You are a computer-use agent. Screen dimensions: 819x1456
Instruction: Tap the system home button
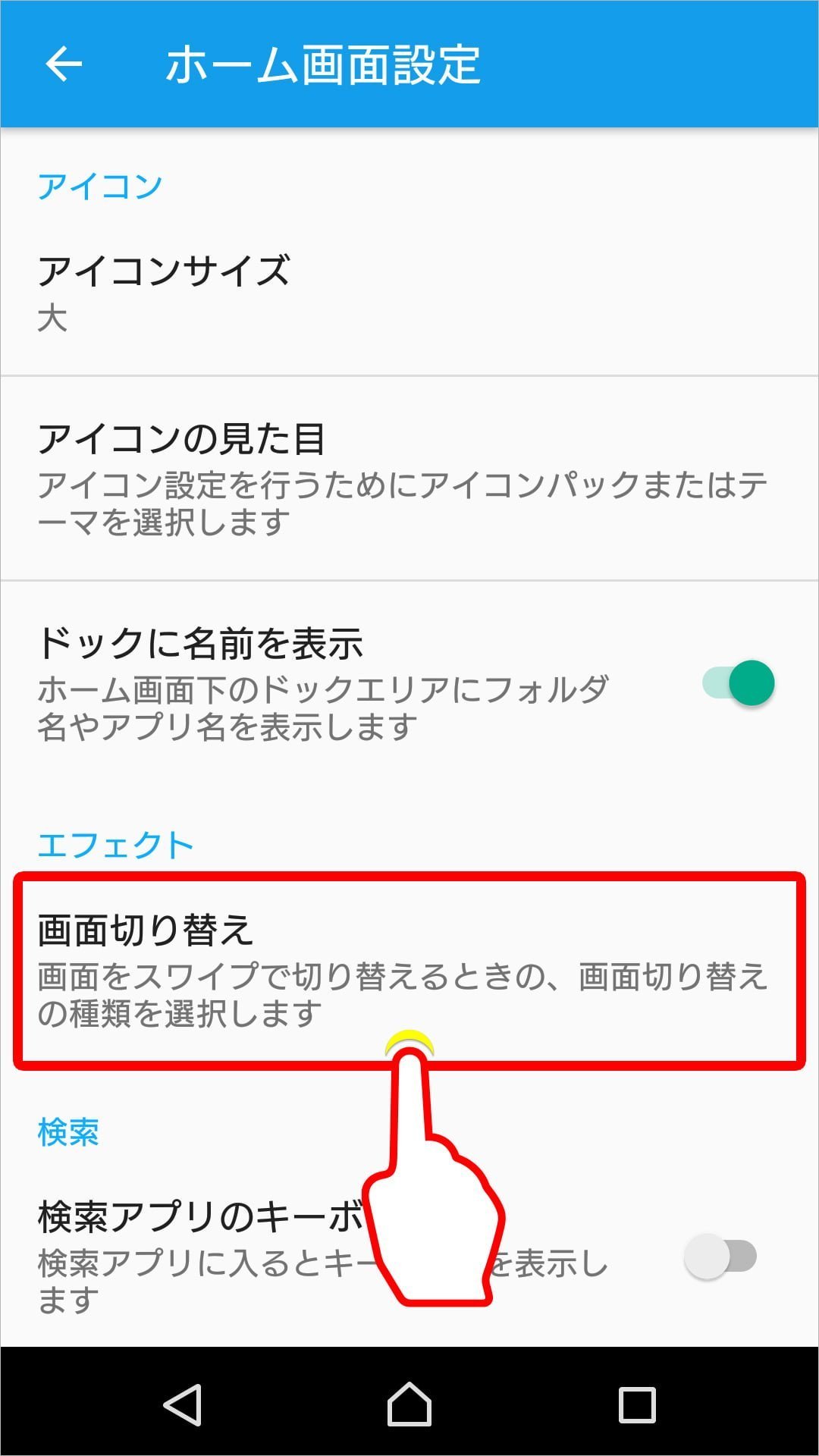[x=409, y=1404]
